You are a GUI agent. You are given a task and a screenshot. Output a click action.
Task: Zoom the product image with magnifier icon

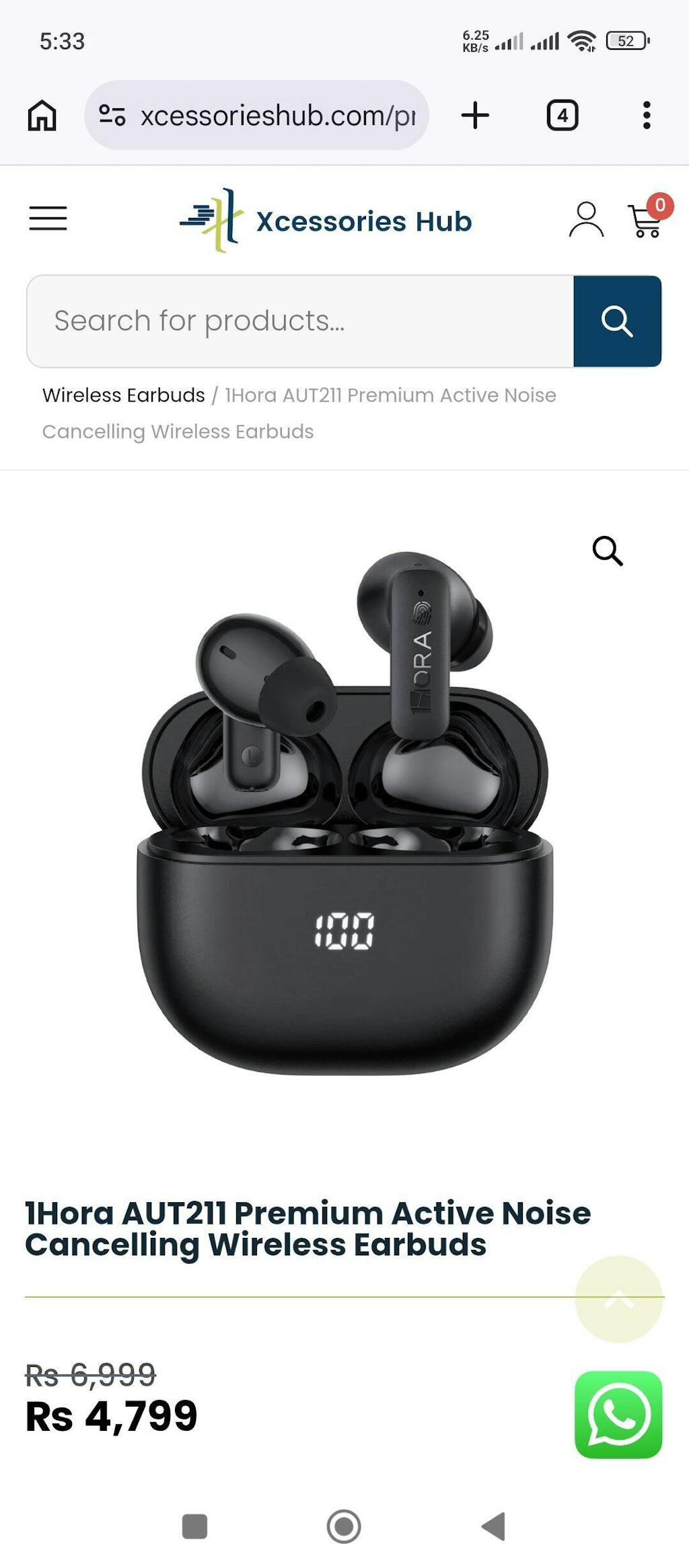pos(607,551)
